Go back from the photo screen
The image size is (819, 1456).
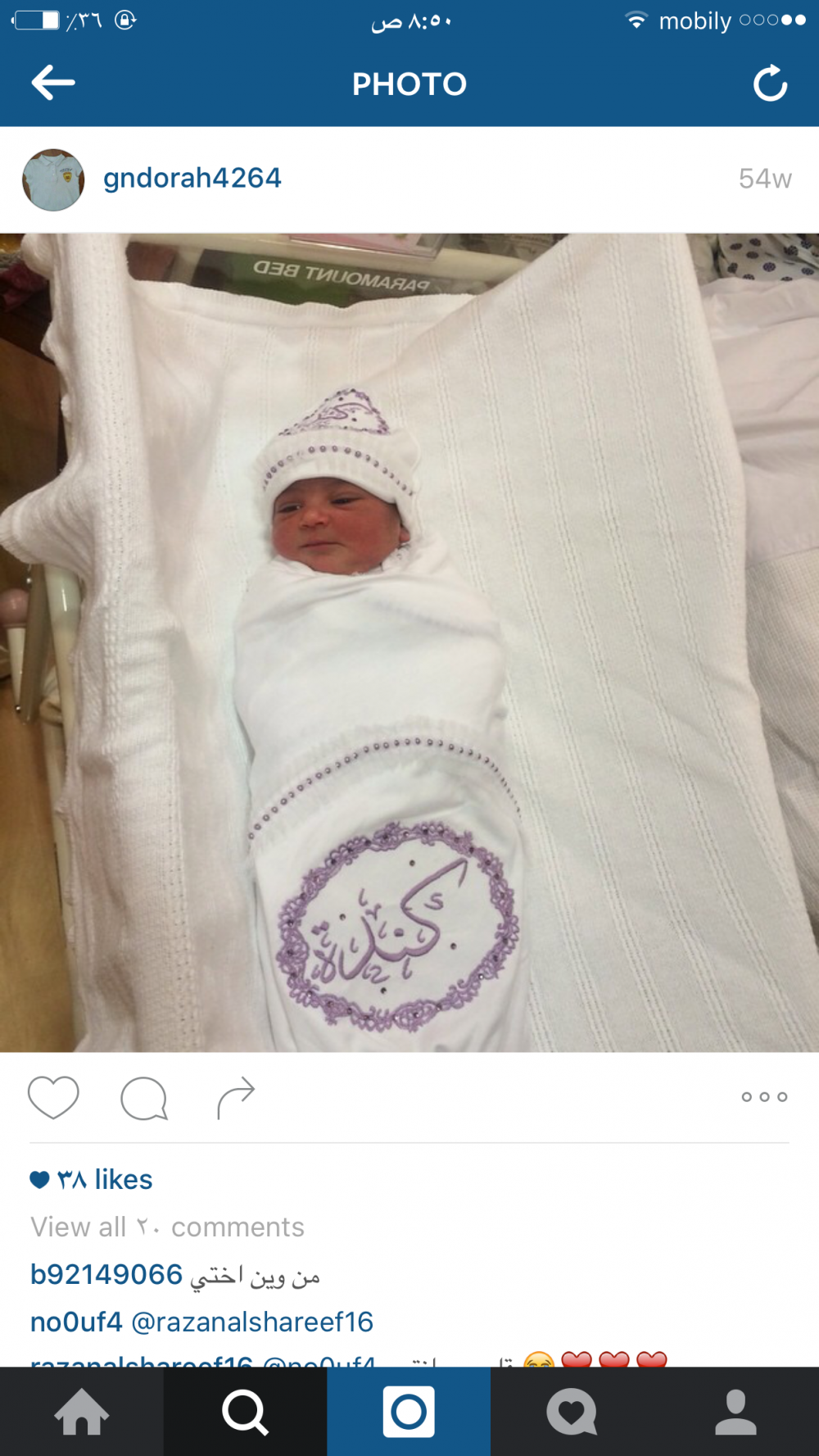53,83
